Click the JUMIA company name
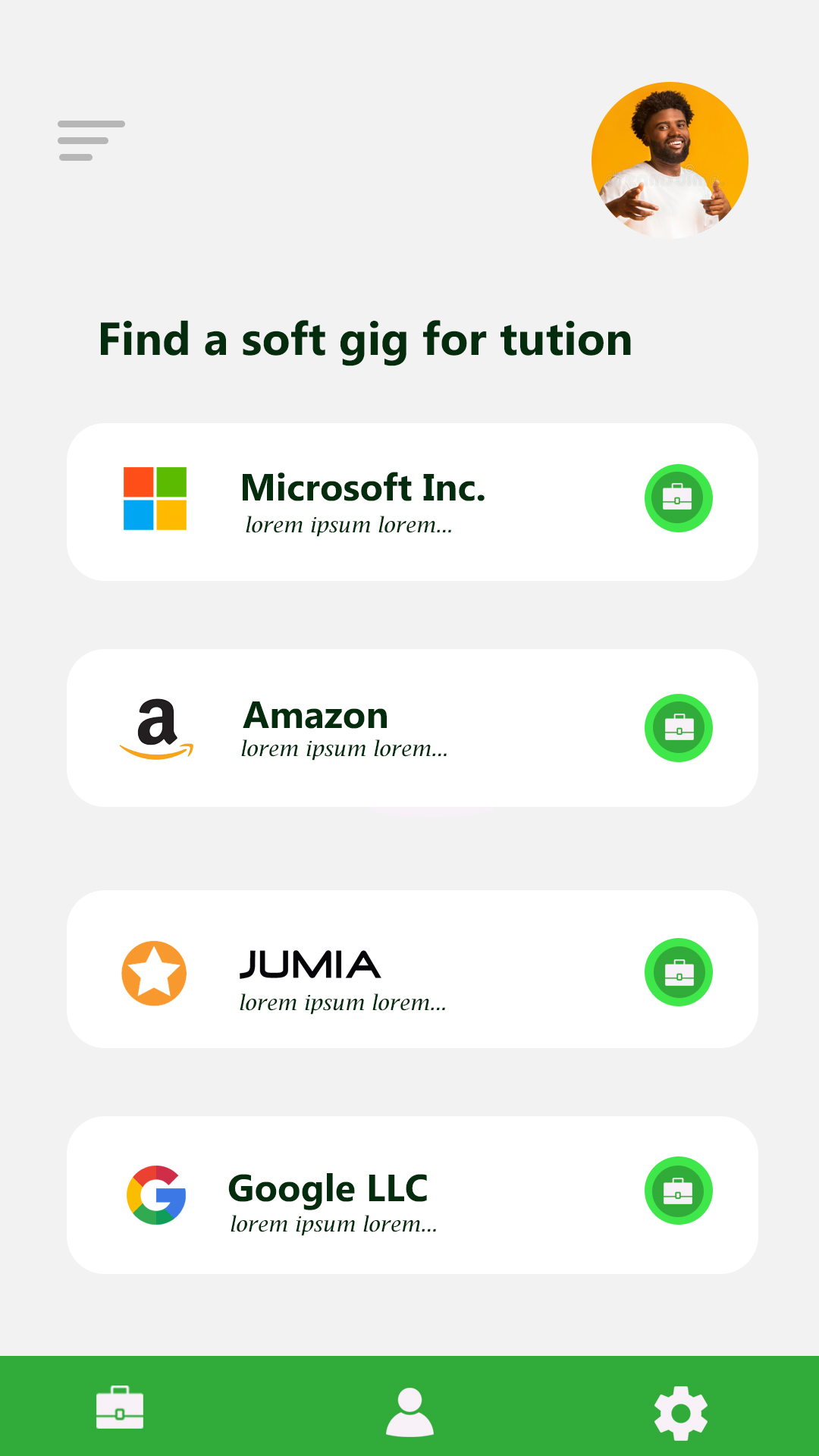This screenshot has width=819, height=1456. [309, 965]
